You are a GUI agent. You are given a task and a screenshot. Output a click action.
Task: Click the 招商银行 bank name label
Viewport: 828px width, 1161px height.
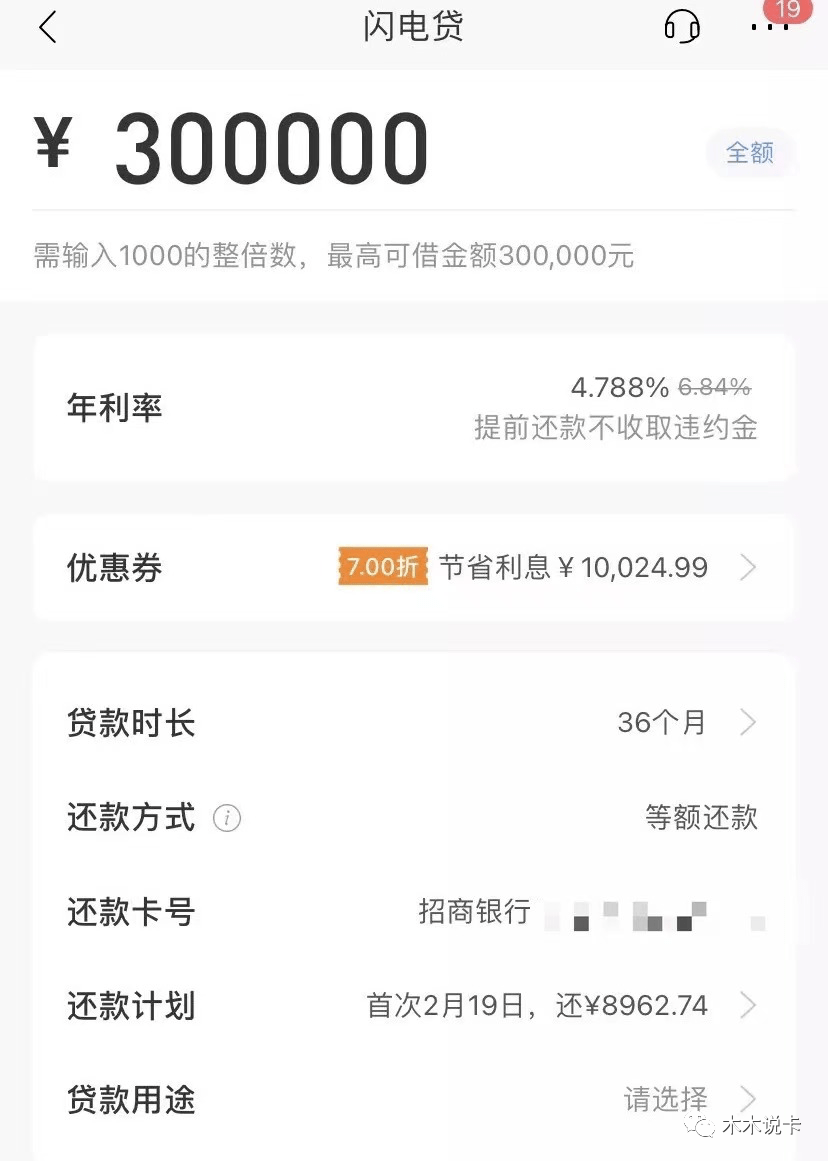pyautogui.click(x=473, y=912)
